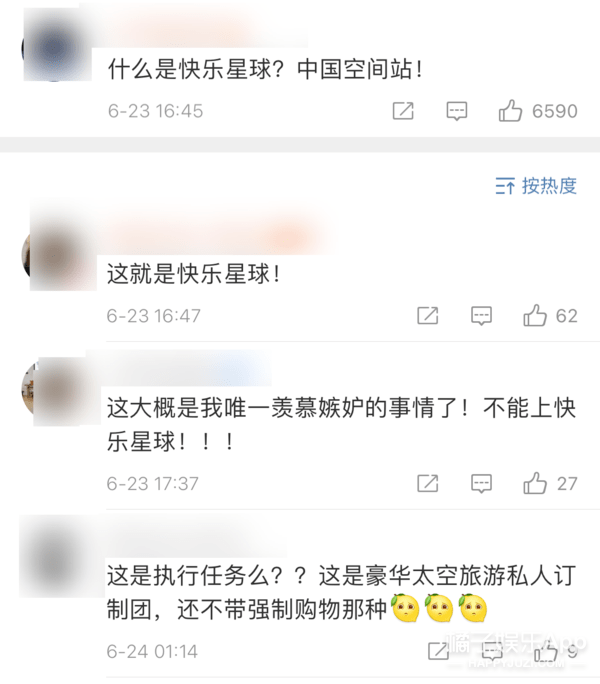Viewport: 600px width, 684px height.
Task: Like the comment posted 6-23 16:45
Action: click(511, 111)
